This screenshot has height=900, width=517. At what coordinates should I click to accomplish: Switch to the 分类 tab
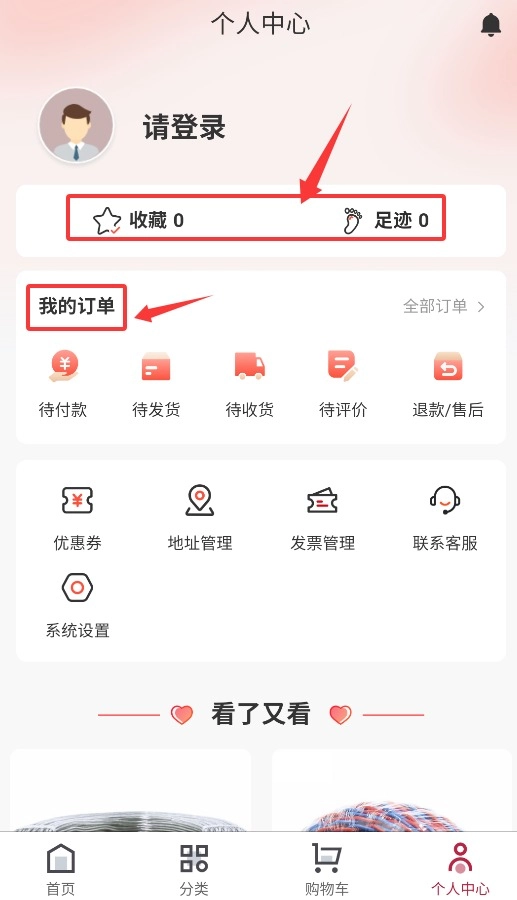coord(194,869)
